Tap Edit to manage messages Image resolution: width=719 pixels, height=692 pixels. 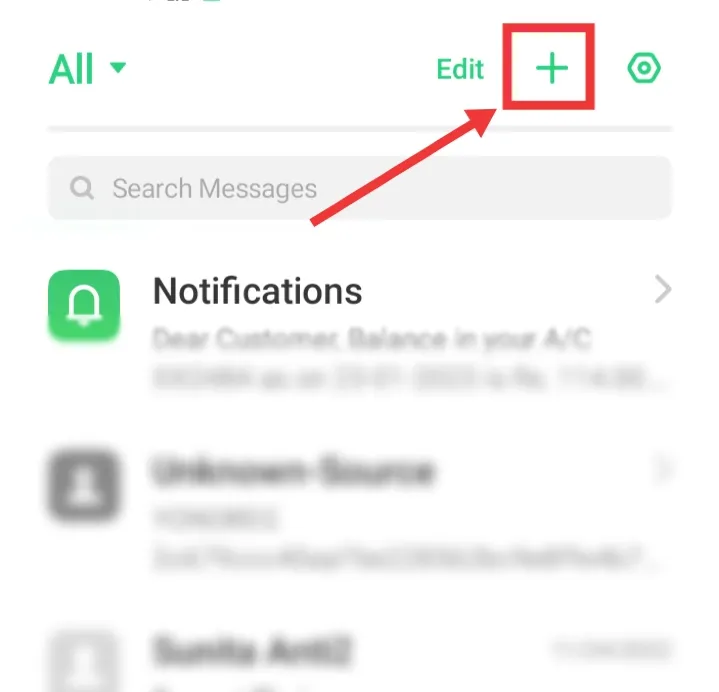[x=460, y=69]
